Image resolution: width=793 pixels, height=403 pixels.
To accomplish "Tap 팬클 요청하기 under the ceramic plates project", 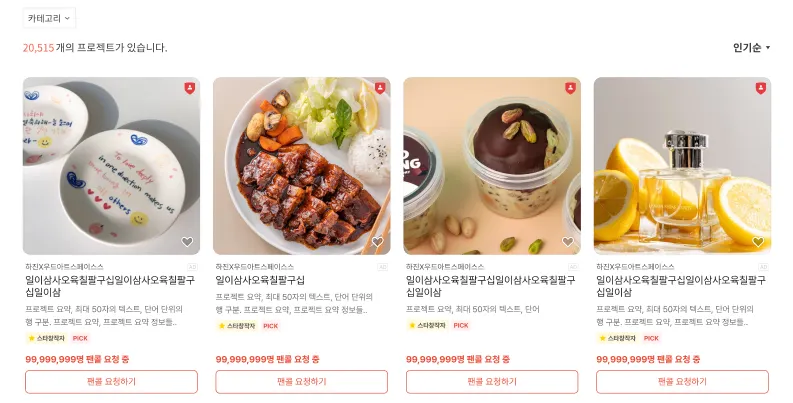I will point(111,382).
